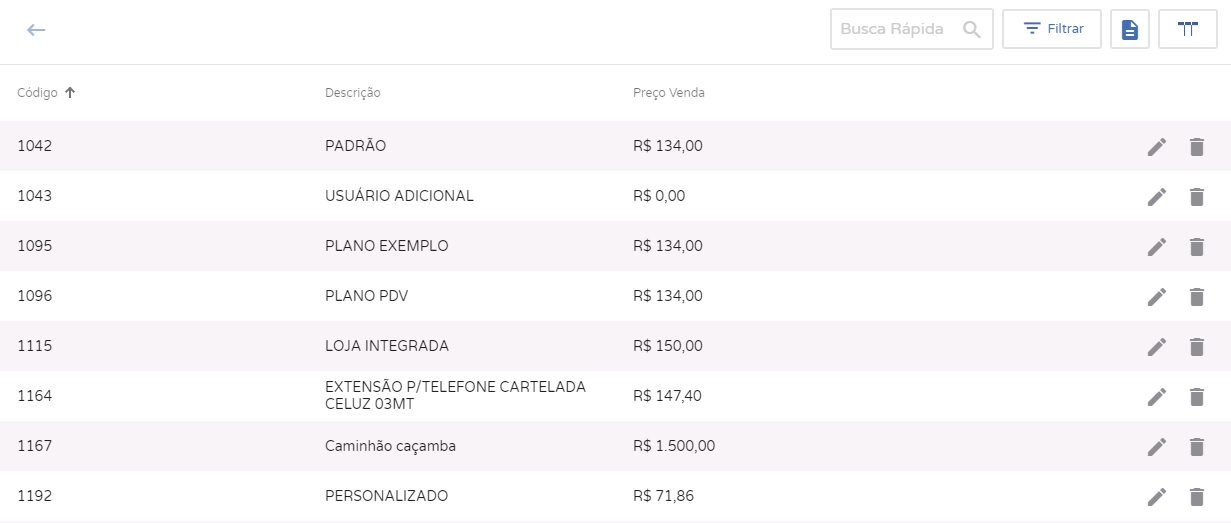Go back using the arrow

(x=36, y=30)
